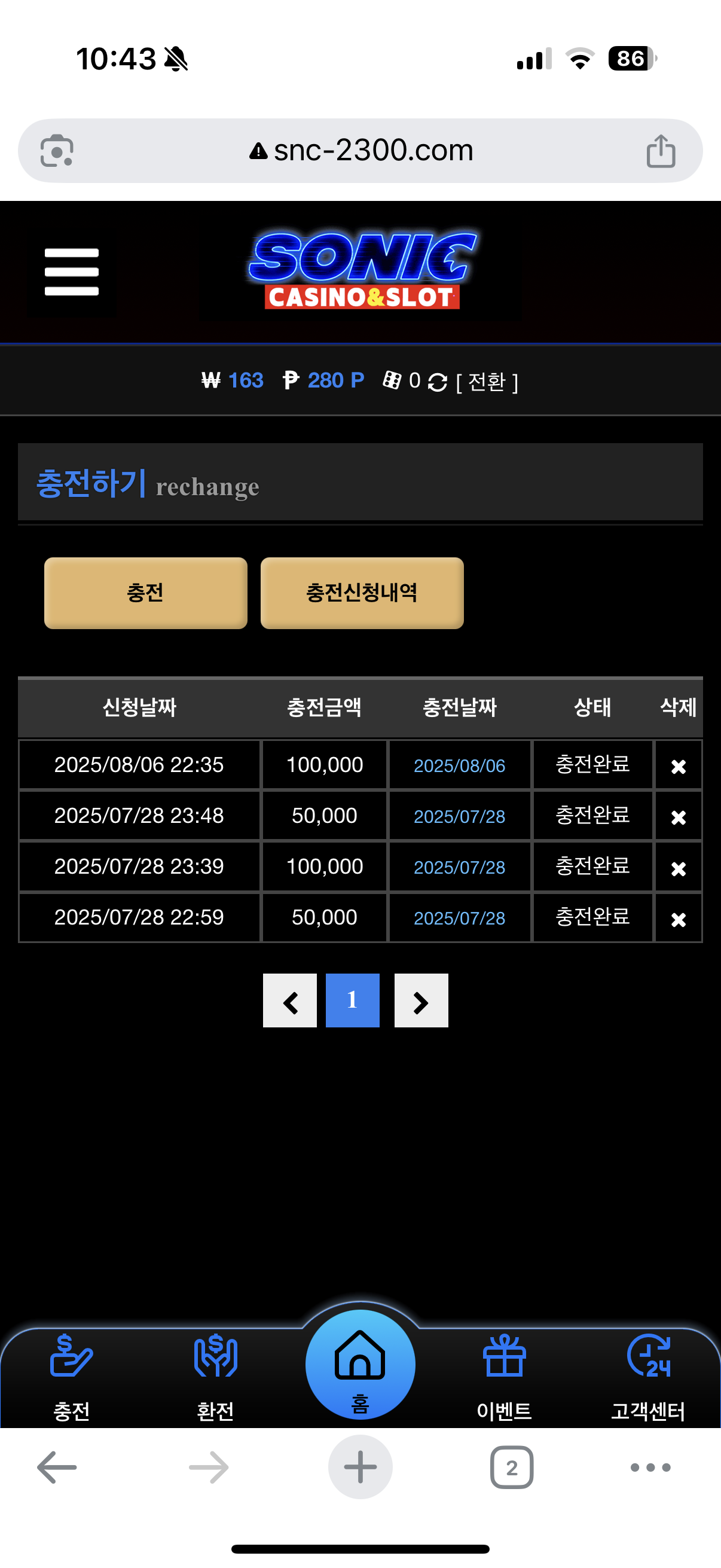
Task: Open 충전신청내역 history button
Action: (362, 592)
